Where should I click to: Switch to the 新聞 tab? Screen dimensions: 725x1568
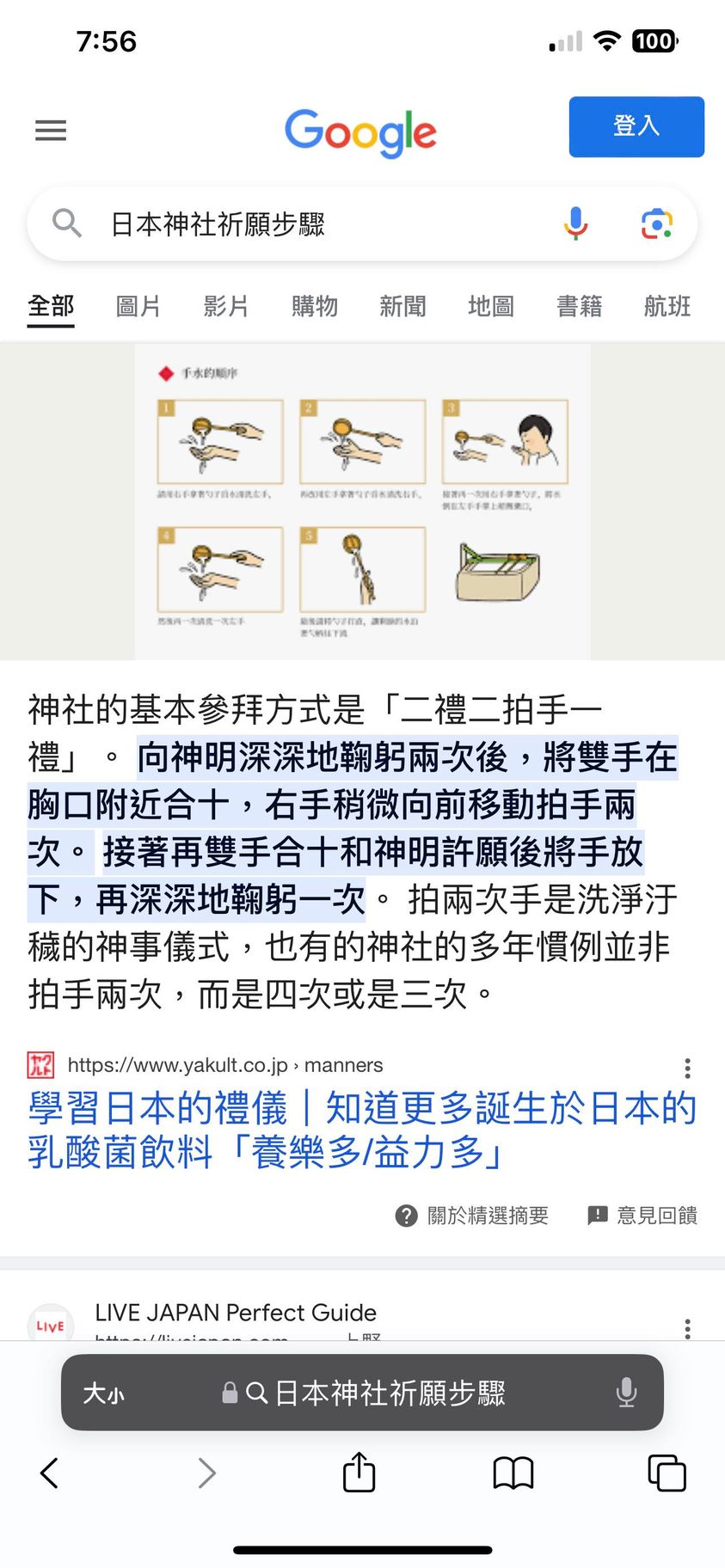pos(402,306)
